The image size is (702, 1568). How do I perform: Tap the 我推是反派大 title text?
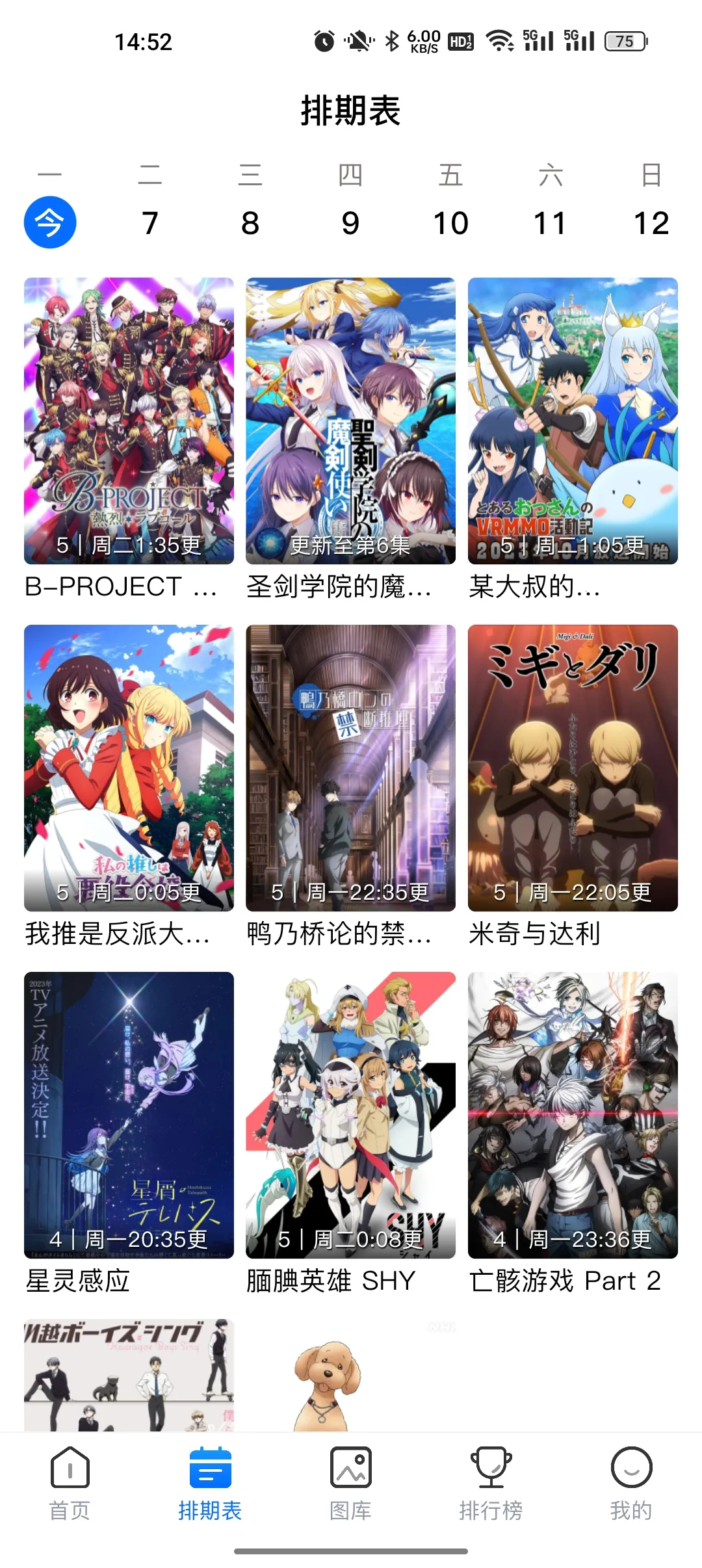click(117, 937)
